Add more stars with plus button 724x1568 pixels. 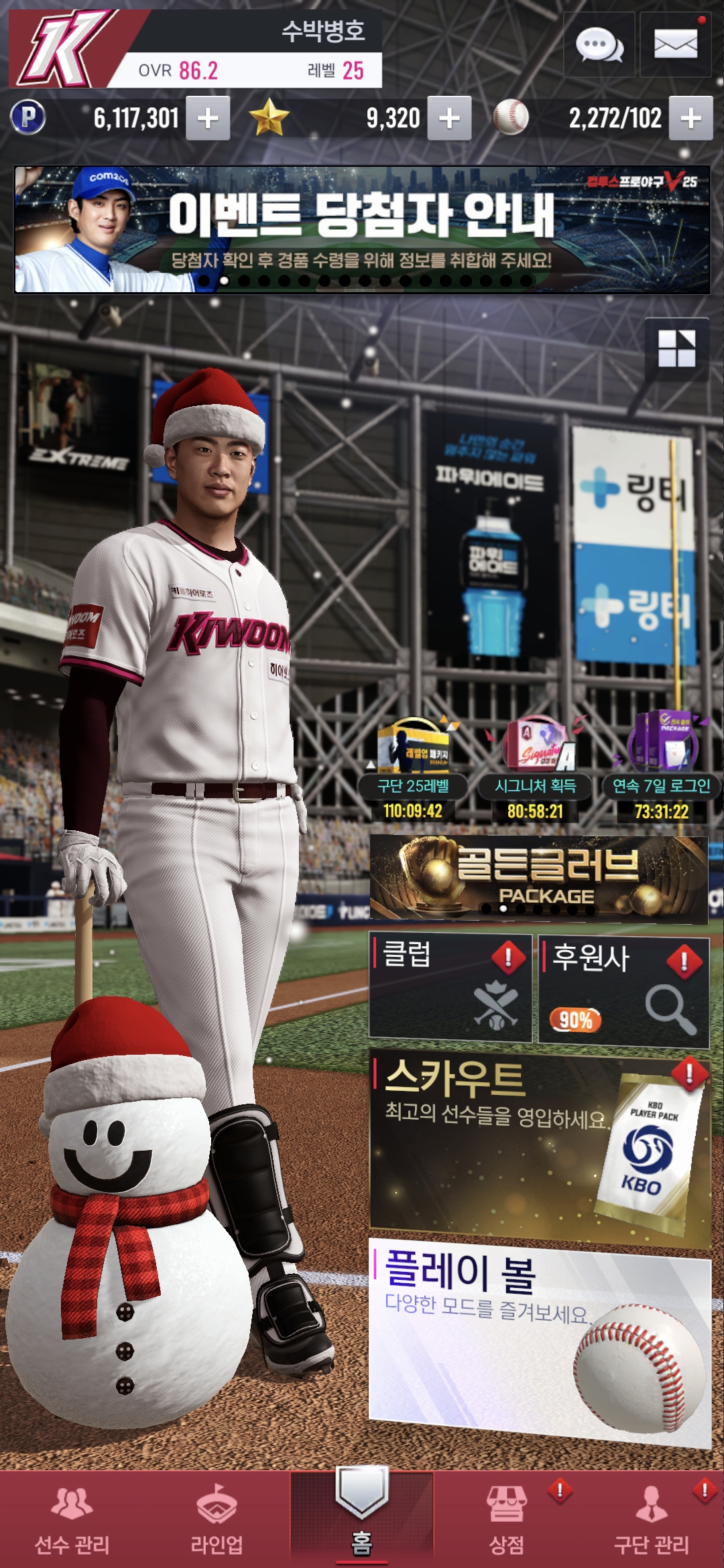(x=449, y=118)
